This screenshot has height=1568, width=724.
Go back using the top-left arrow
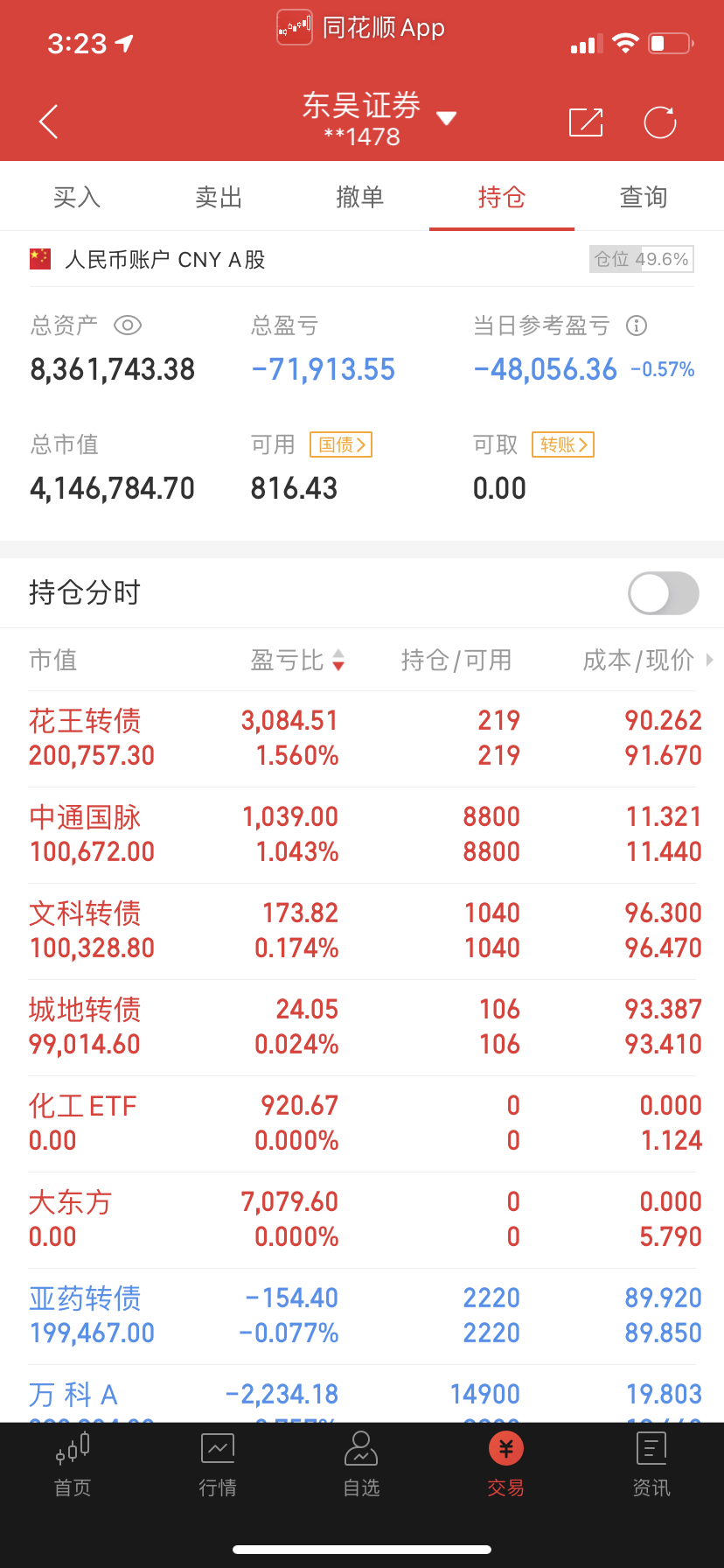(49, 122)
